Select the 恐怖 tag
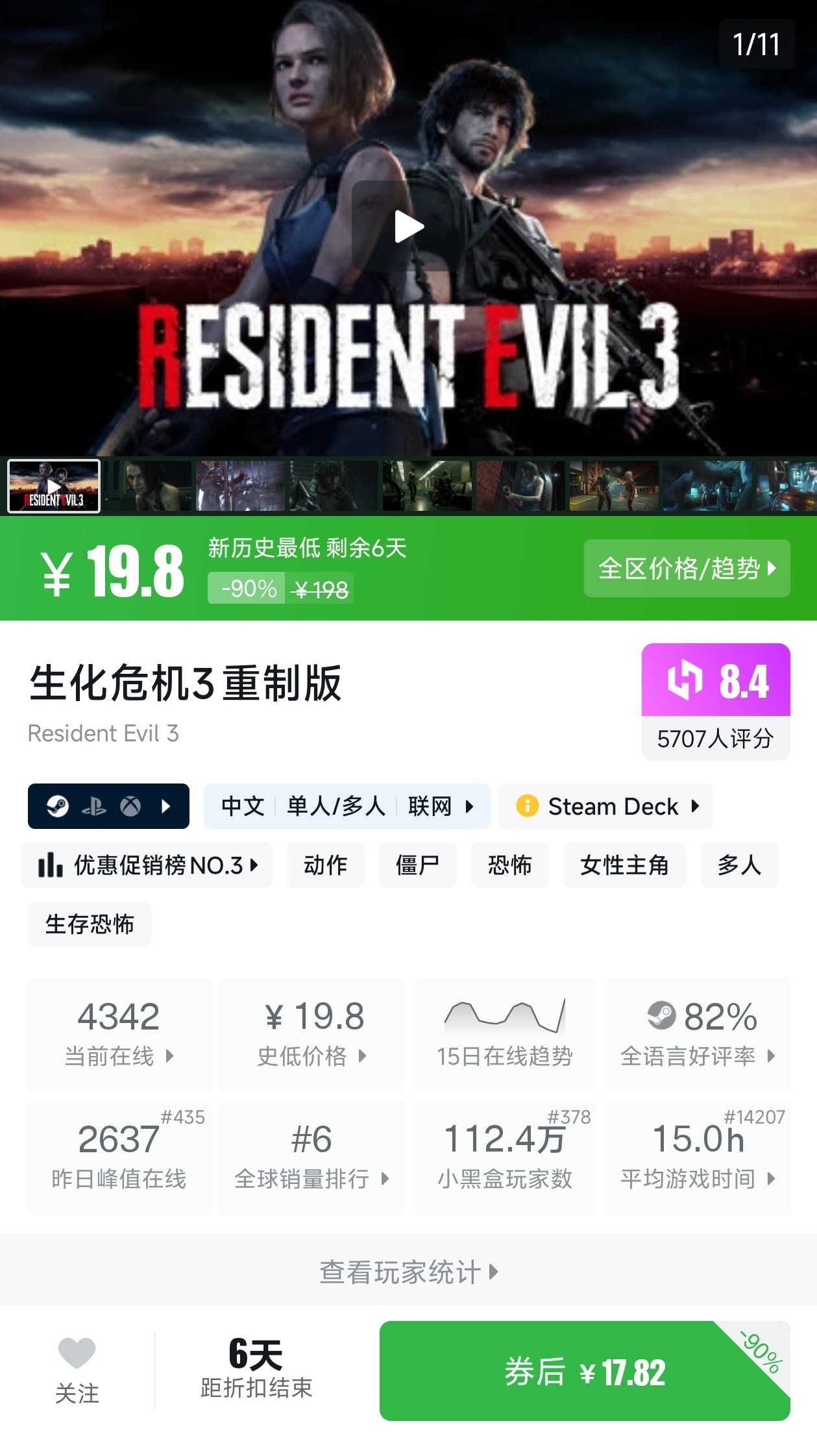817x1456 pixels. pyautogui.click(x=509, y=865)
